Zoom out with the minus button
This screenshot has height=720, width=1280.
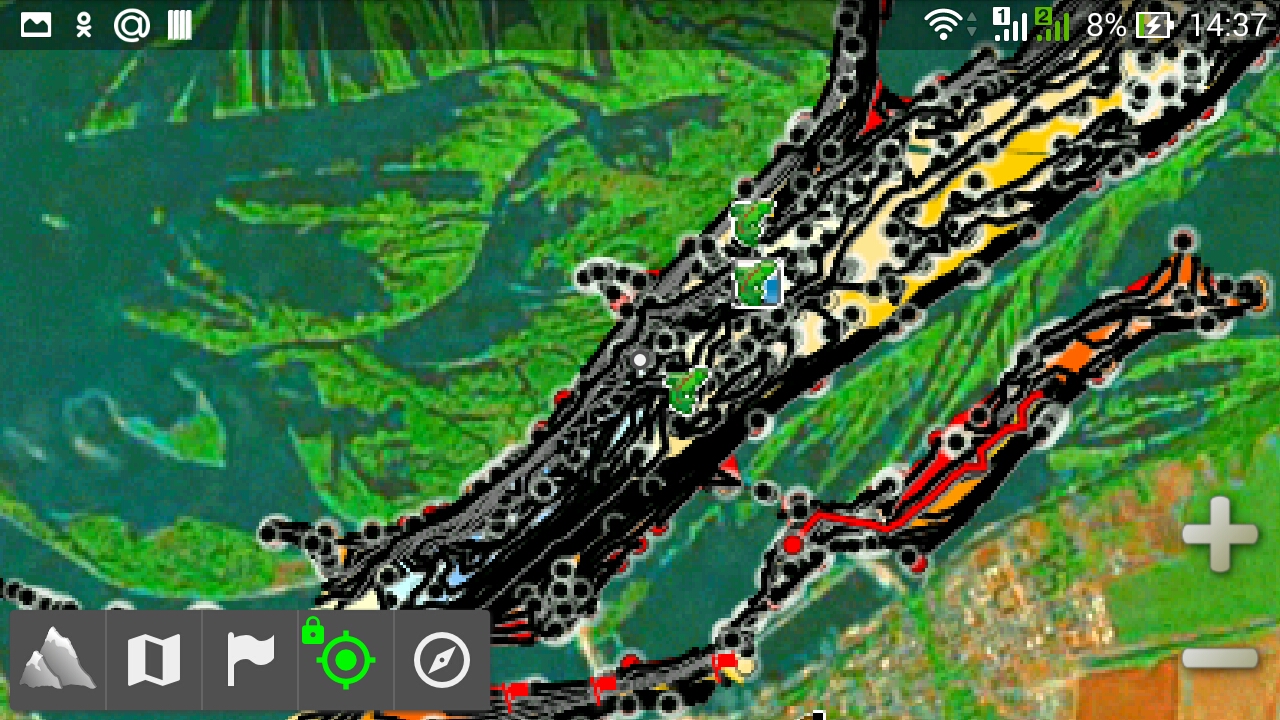(x=1219, y=658)
